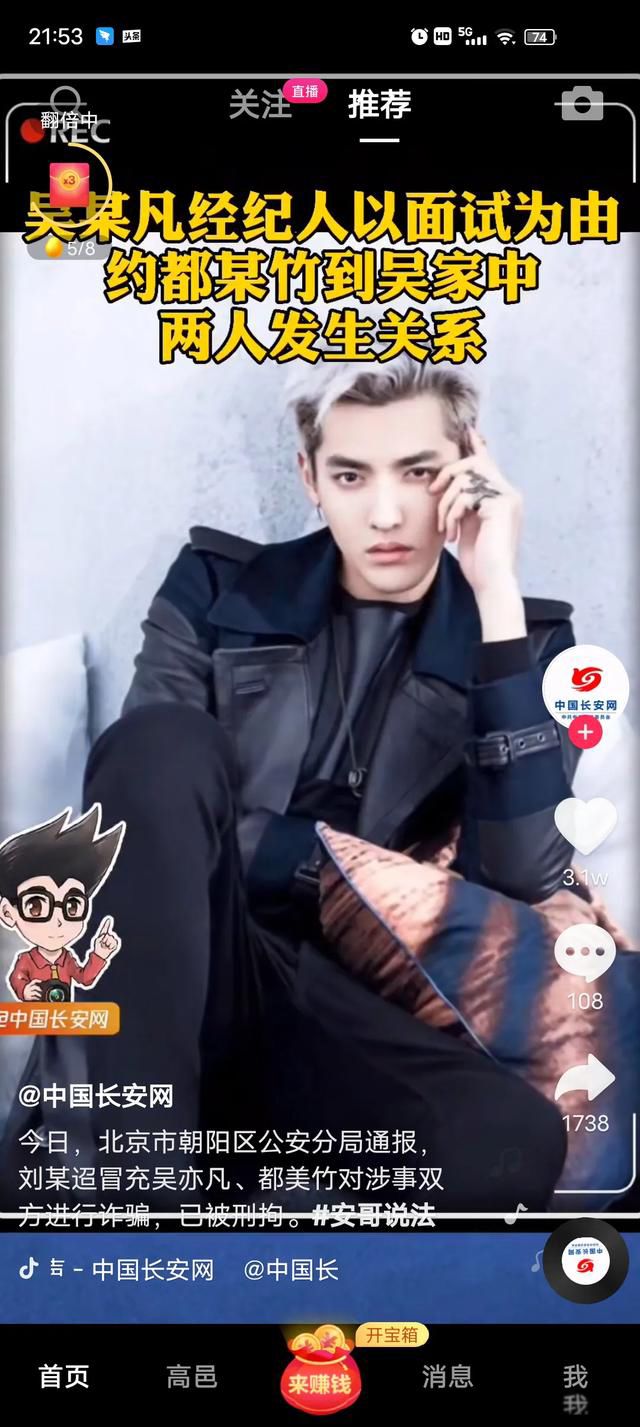
Task: Switch to the 高邑 local tab
Action: pyautogui.click(x=191, y=1376)
